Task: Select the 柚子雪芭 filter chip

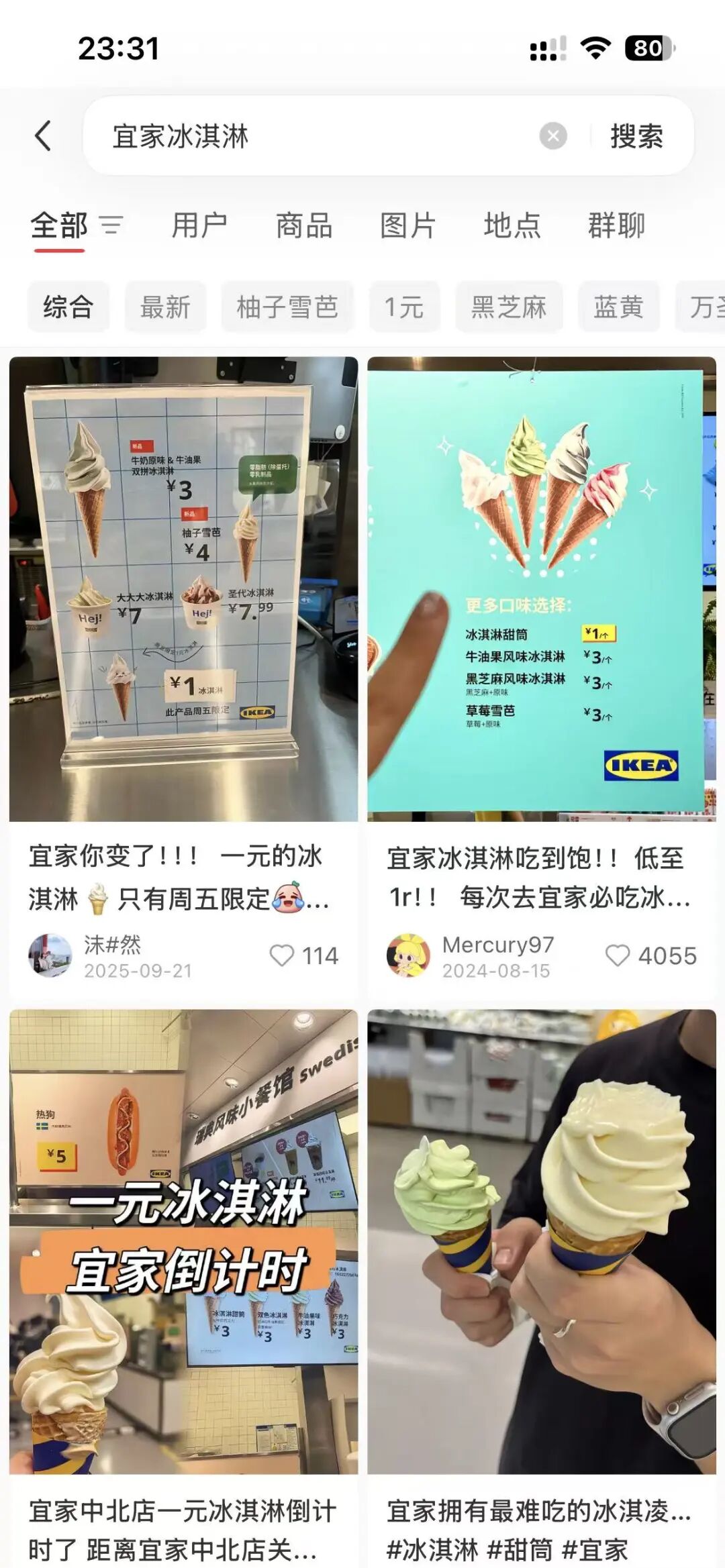Action: click(x=287, y=307)
